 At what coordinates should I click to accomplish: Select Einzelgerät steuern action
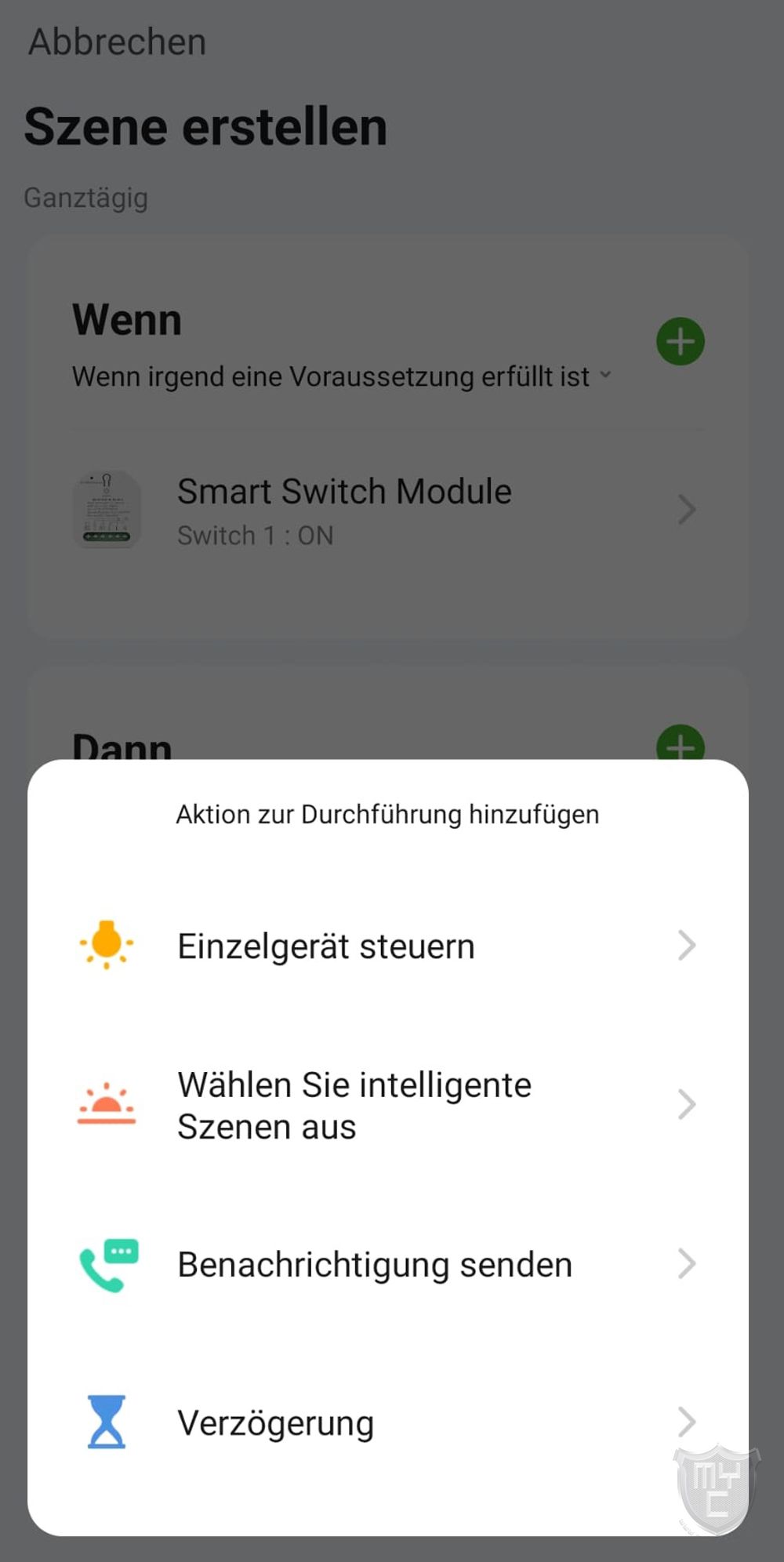(x=387, y=946)
